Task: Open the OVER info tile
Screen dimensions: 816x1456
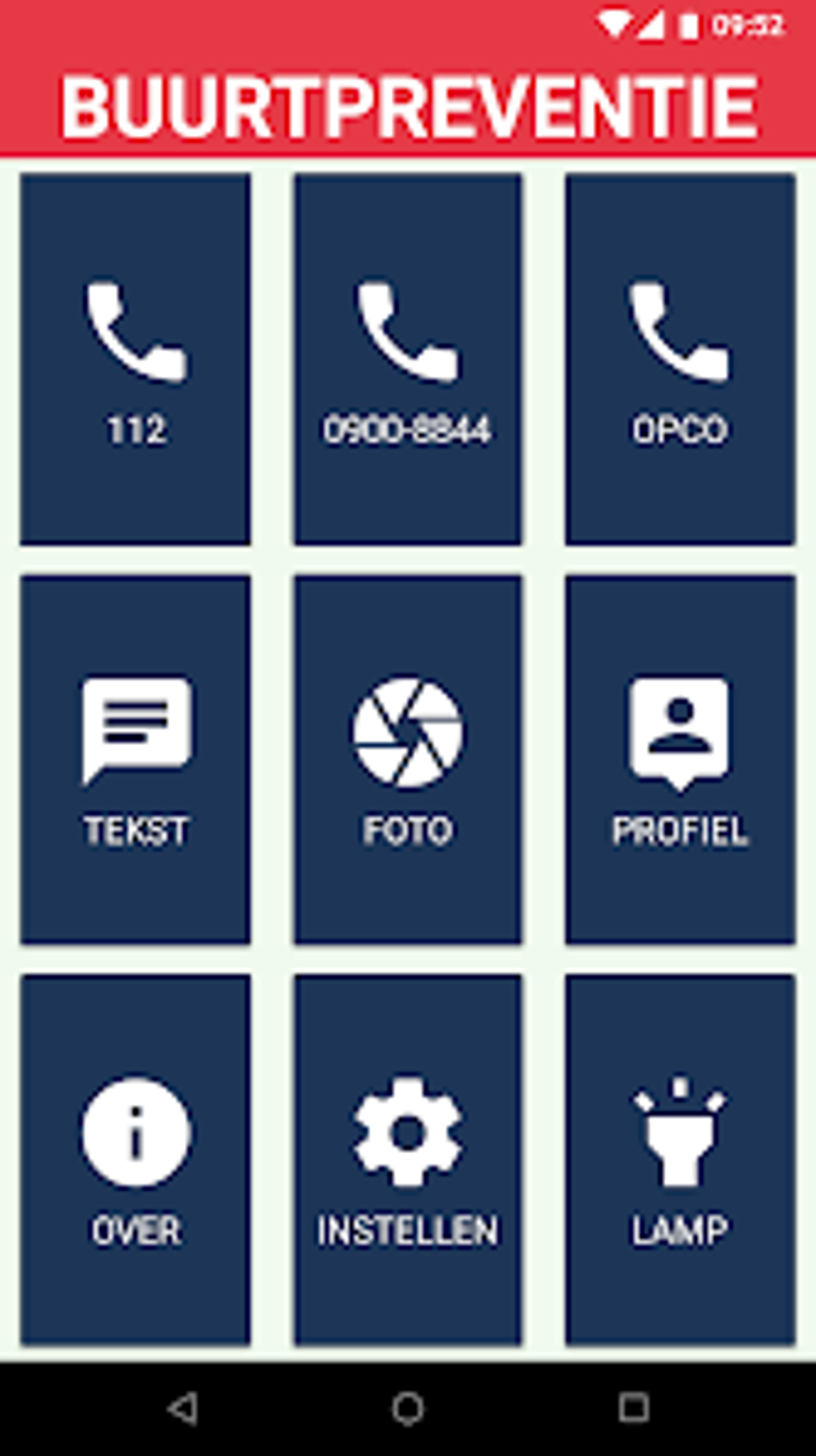Action: click(x=135, y=1160)
